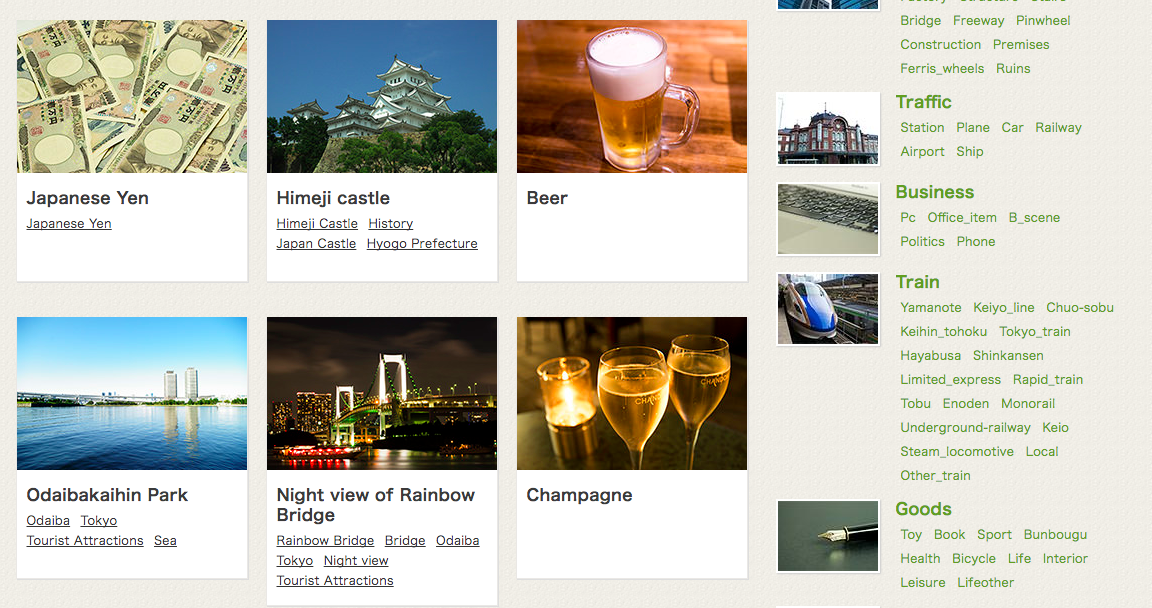Open the Steam_locomotive train category
The height and width of the screenshot is (608, 1152).
(x=957, y=452)
